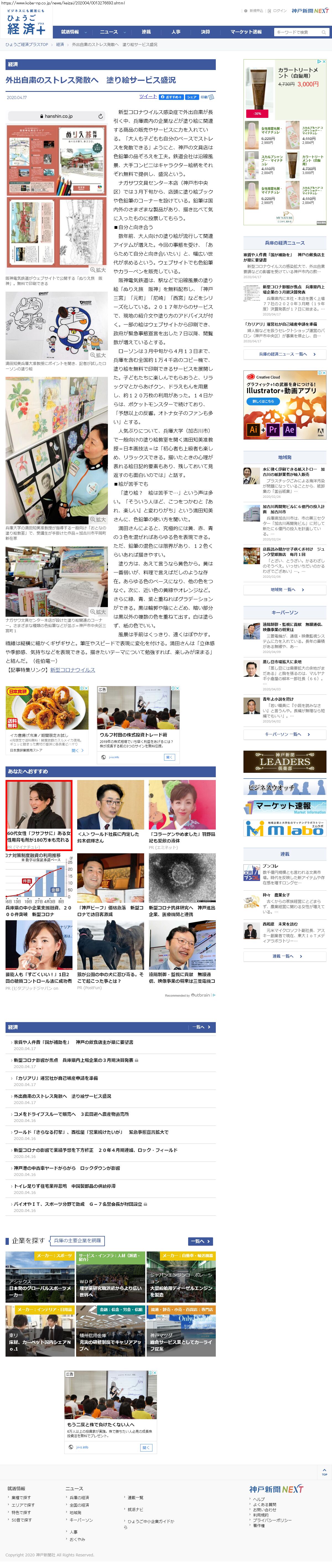The height and width of the screenshot is (1568, 332).
Task: Tap the ログイン link
Action: (279, 10)
